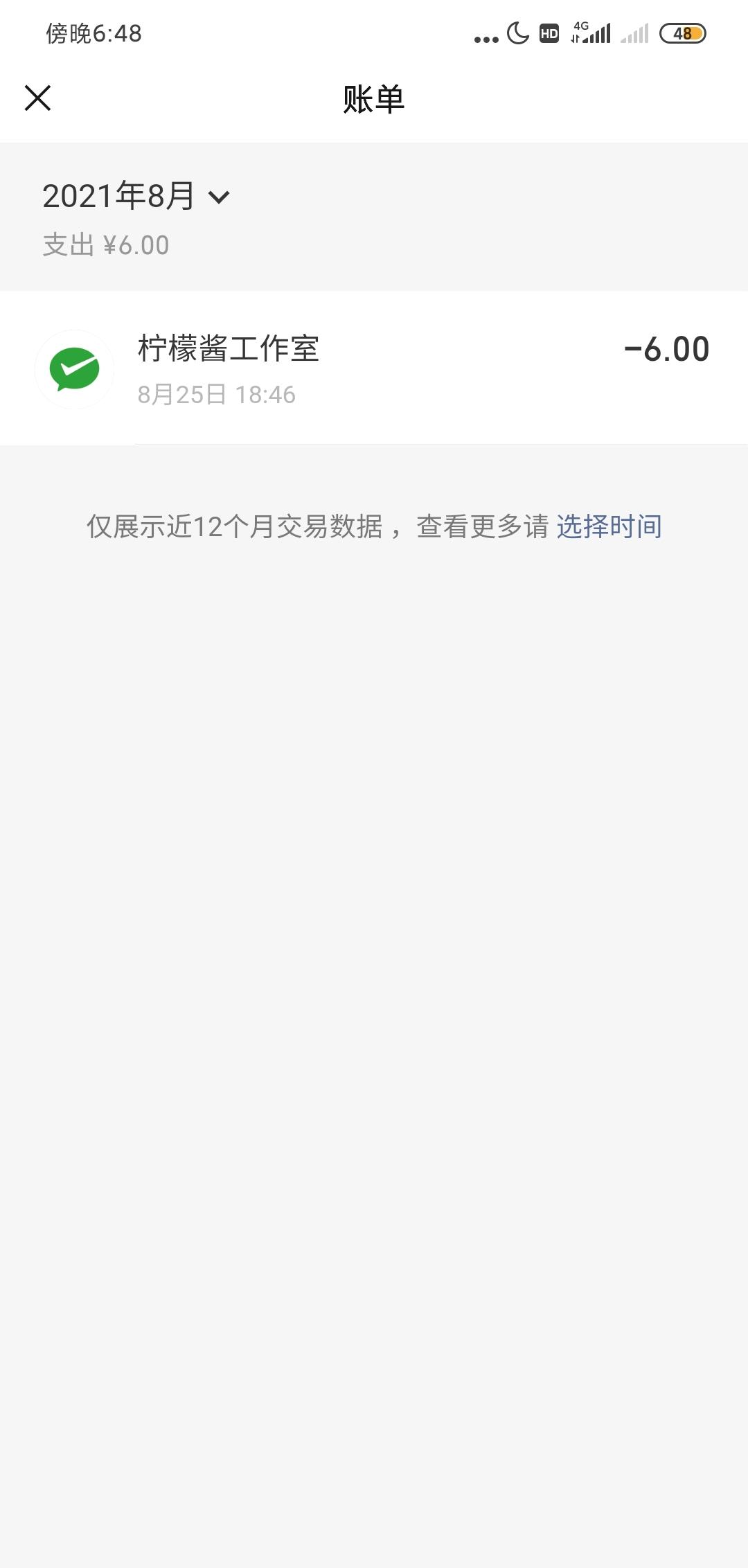Tap the green WeChat Pay transaction icon
The image size is (748, 1568).
[x=74, y=368]
